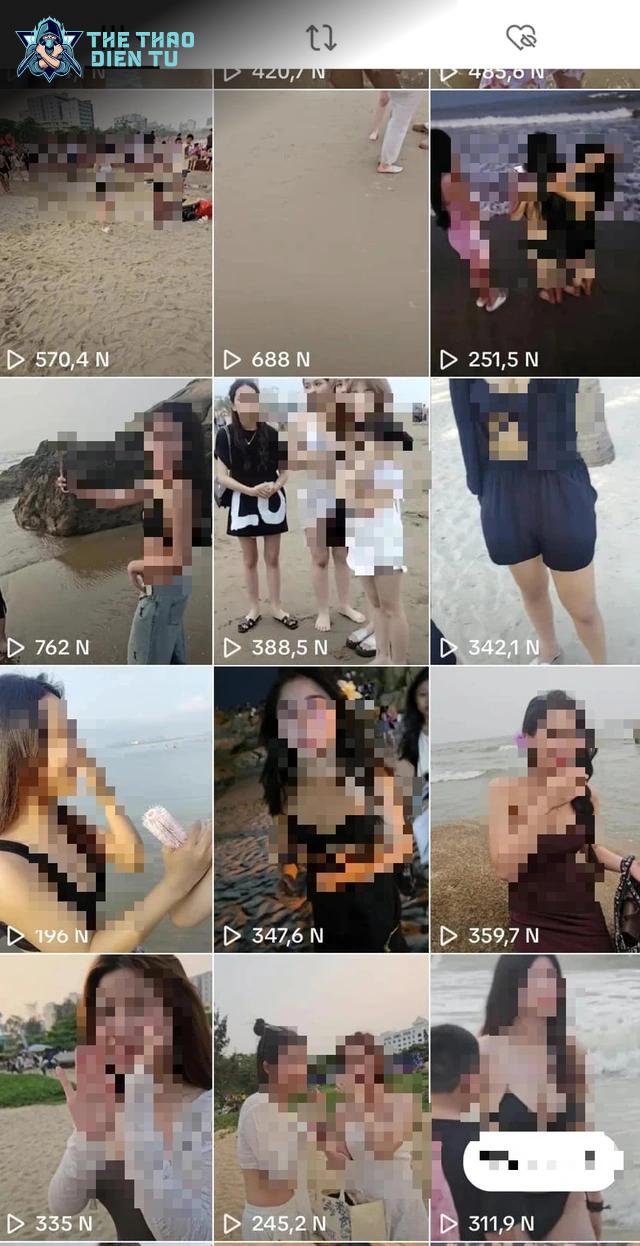Watch the video with 347,6 N views
This screenshot has width=640, height=1246.
pos(321,808)
